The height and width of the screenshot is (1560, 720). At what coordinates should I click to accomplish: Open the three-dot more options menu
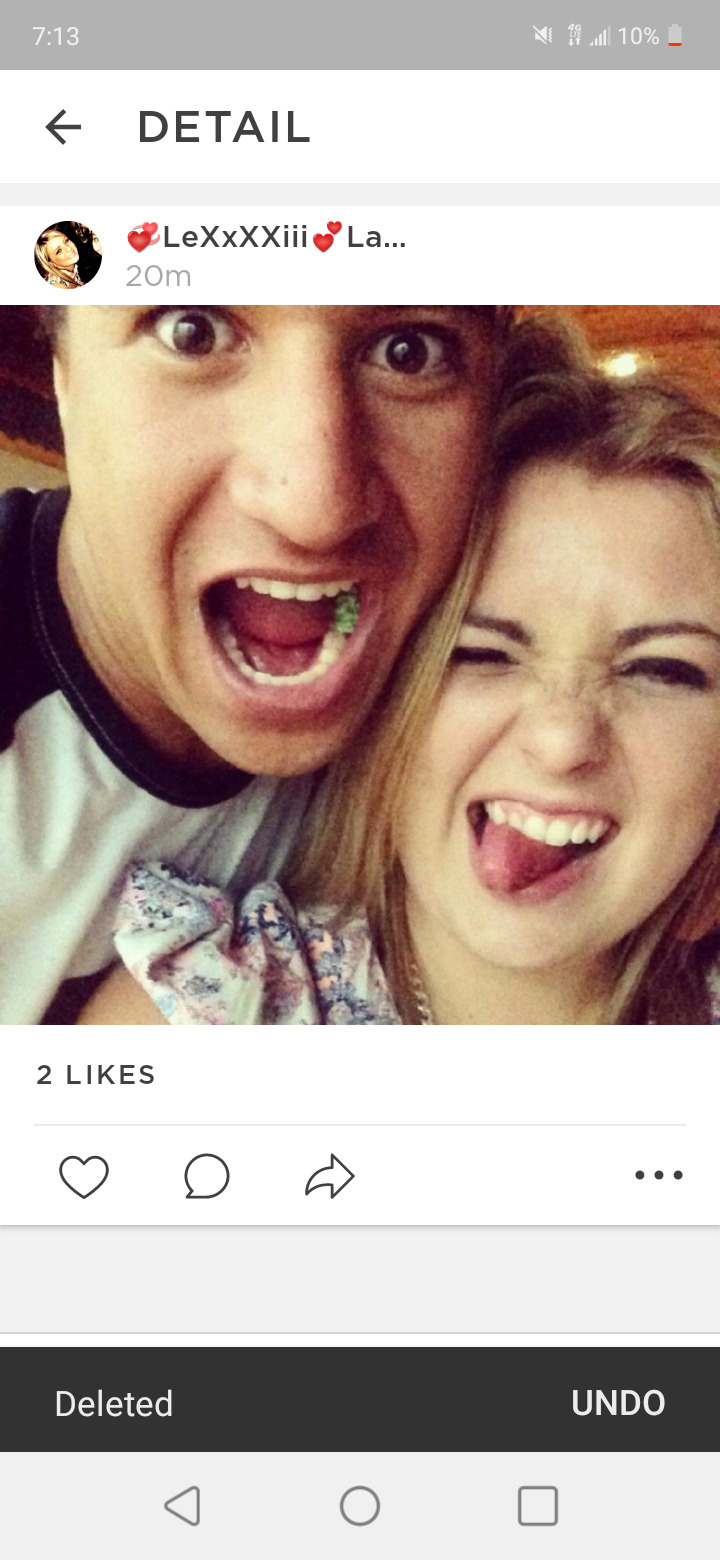pyautogui.click(x=659, y=1176)
